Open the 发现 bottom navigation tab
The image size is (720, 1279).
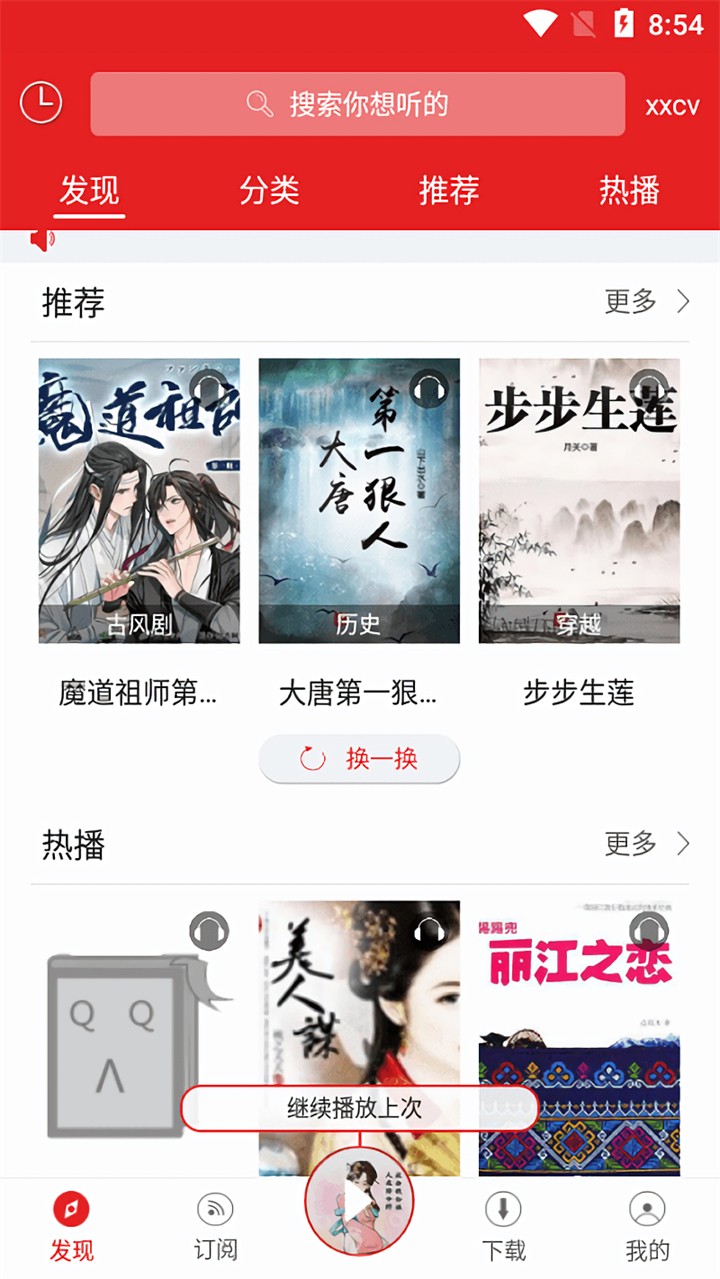71,1227
